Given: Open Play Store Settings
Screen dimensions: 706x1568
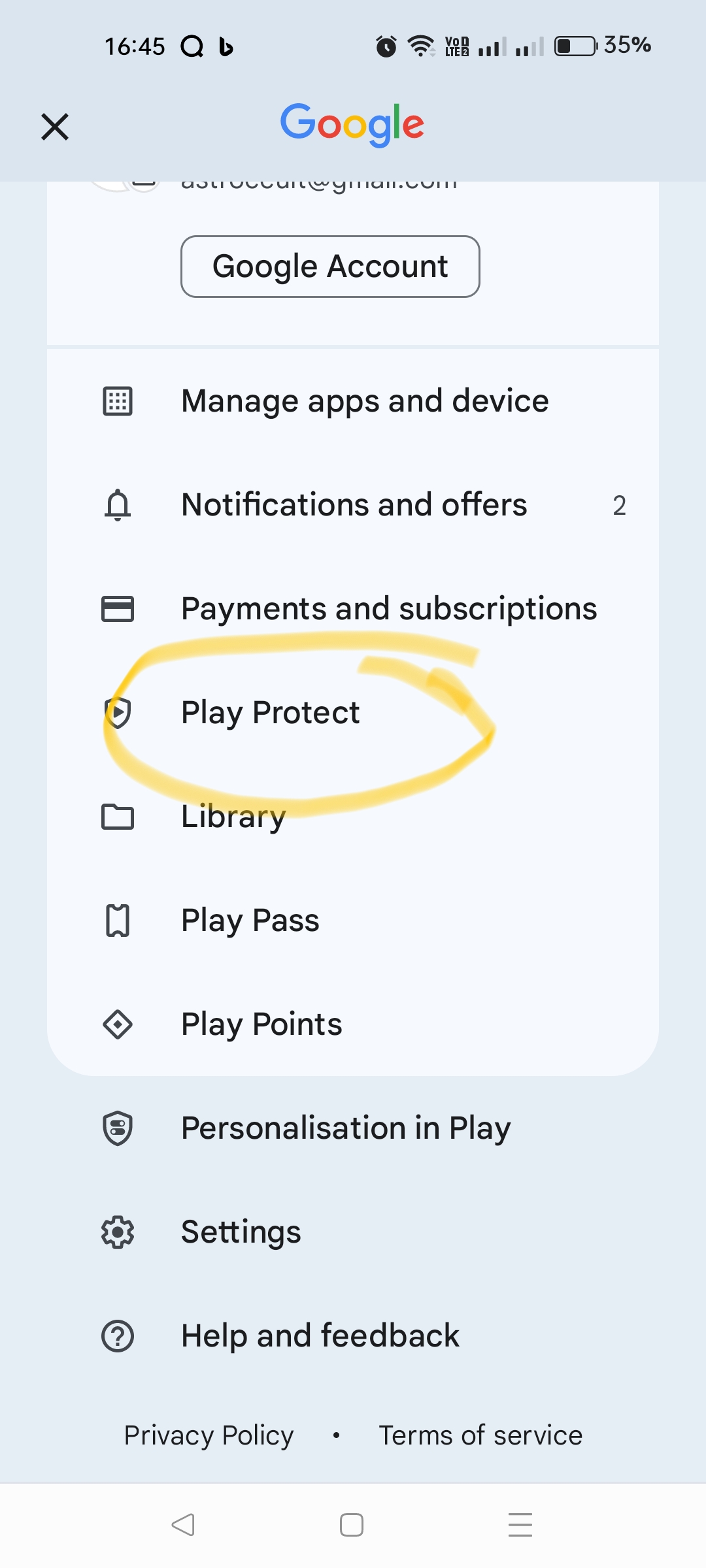Looking at the screenshot, I should (x=353, y=1232).
